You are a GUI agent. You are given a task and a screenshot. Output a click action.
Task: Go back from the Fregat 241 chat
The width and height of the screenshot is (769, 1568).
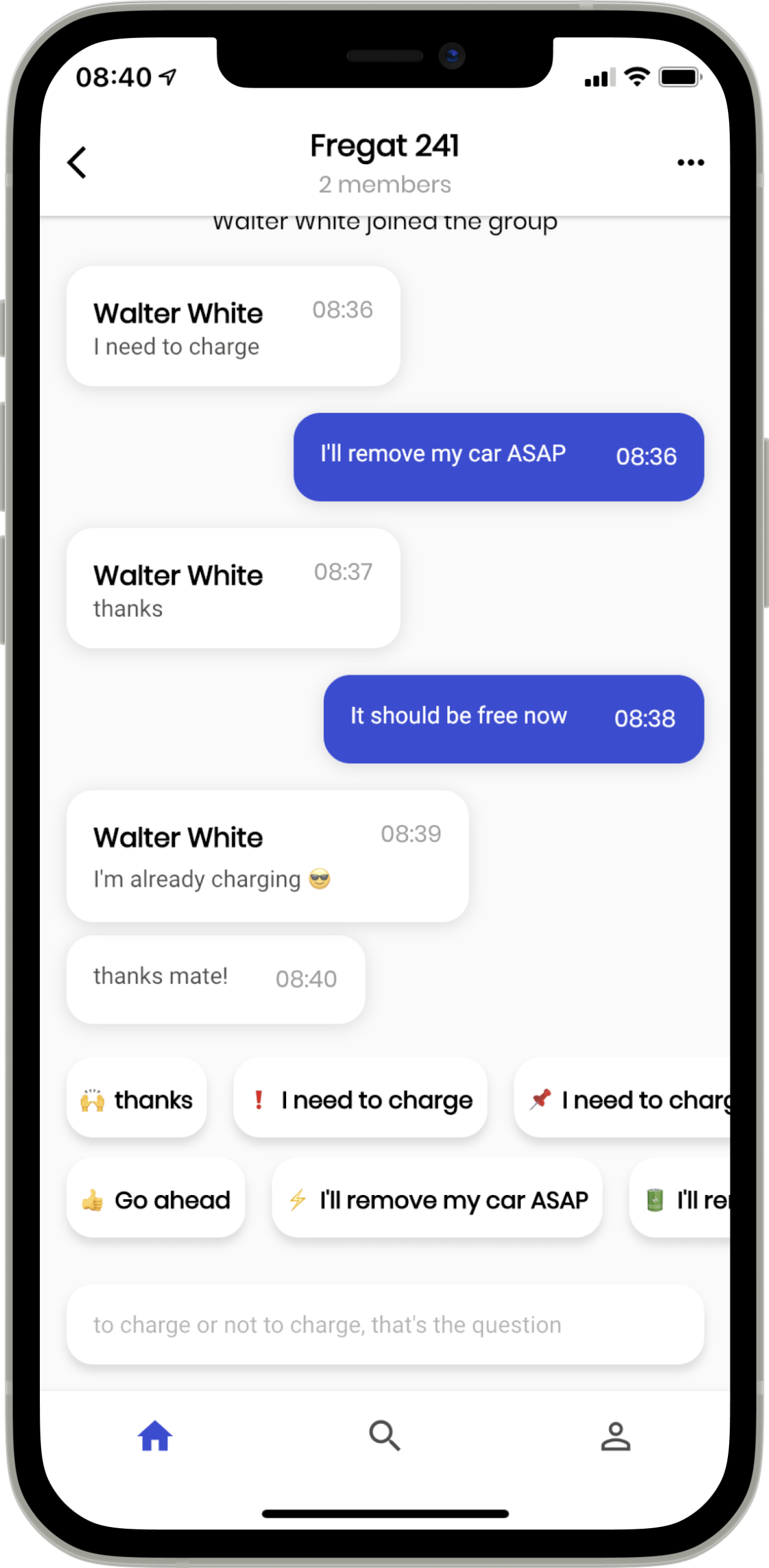[77, 163]
